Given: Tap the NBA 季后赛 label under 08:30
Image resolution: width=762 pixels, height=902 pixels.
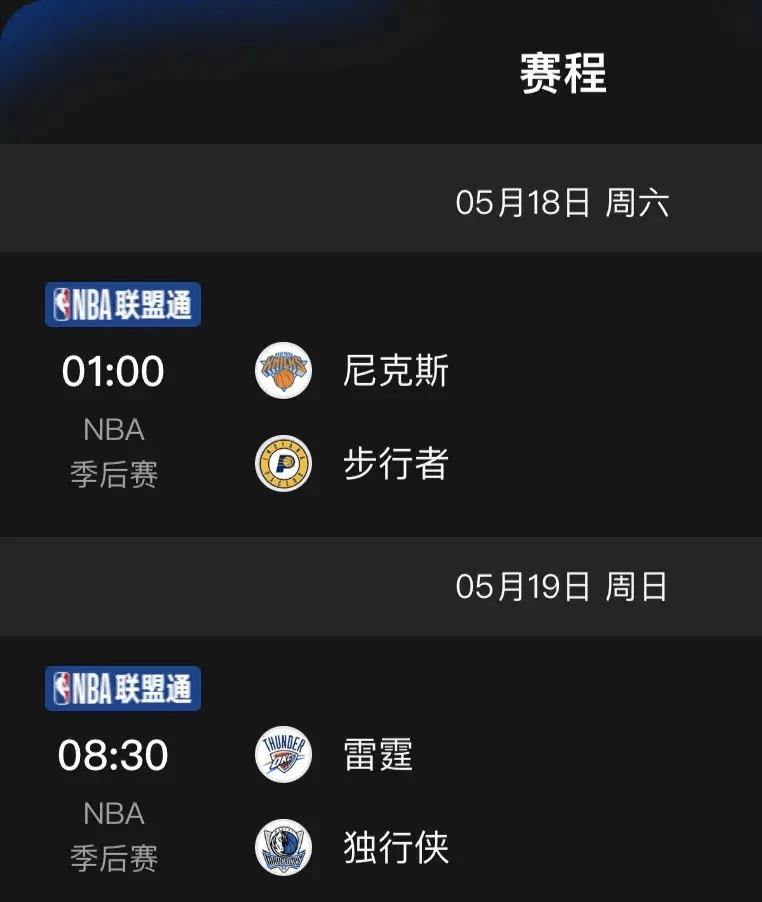Looking at the screenshot, I should click(114, 838).
